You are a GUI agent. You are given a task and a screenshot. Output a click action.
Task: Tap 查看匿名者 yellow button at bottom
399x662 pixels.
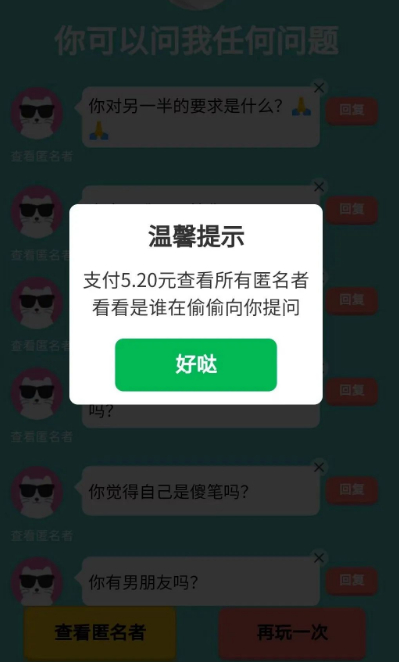100,632
